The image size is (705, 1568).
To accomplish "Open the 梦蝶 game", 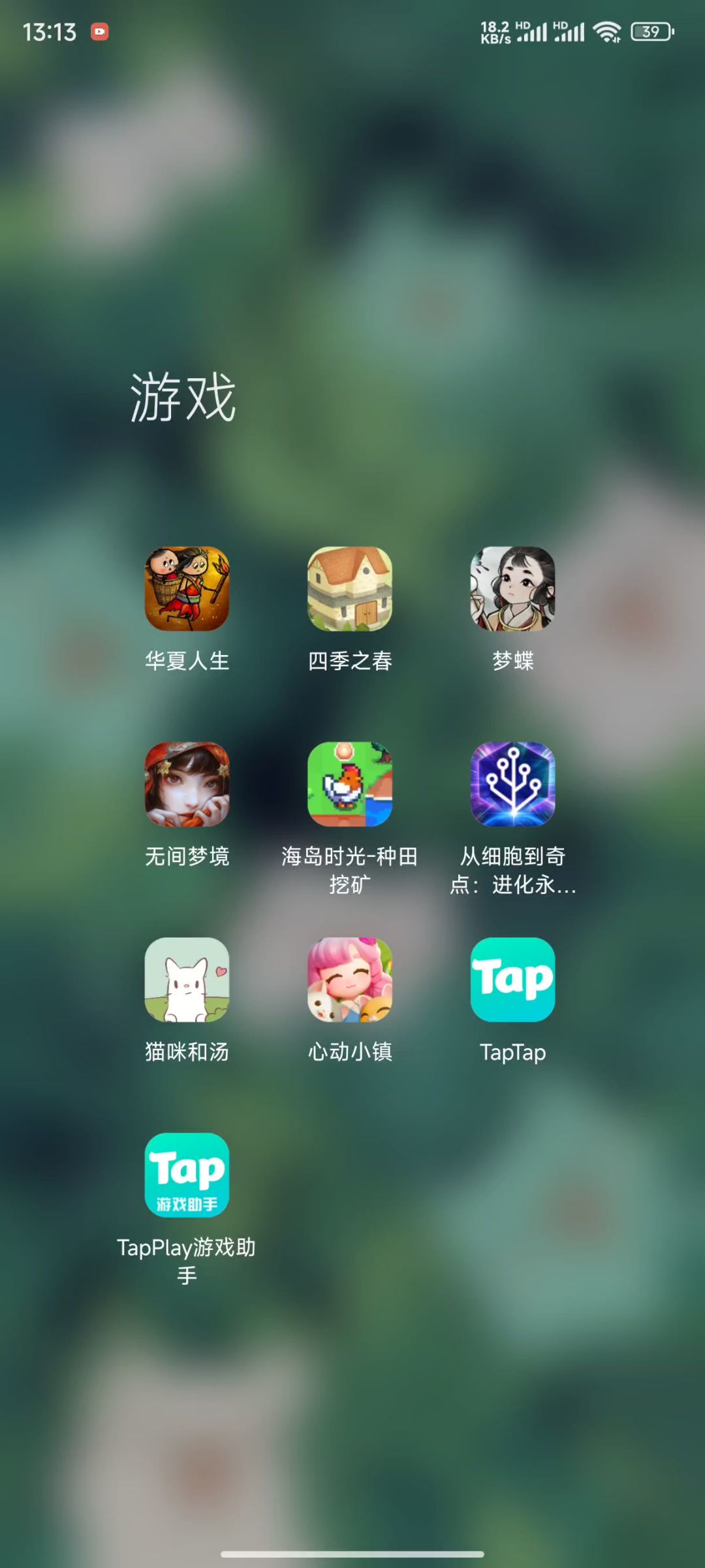I will (512, 588).
